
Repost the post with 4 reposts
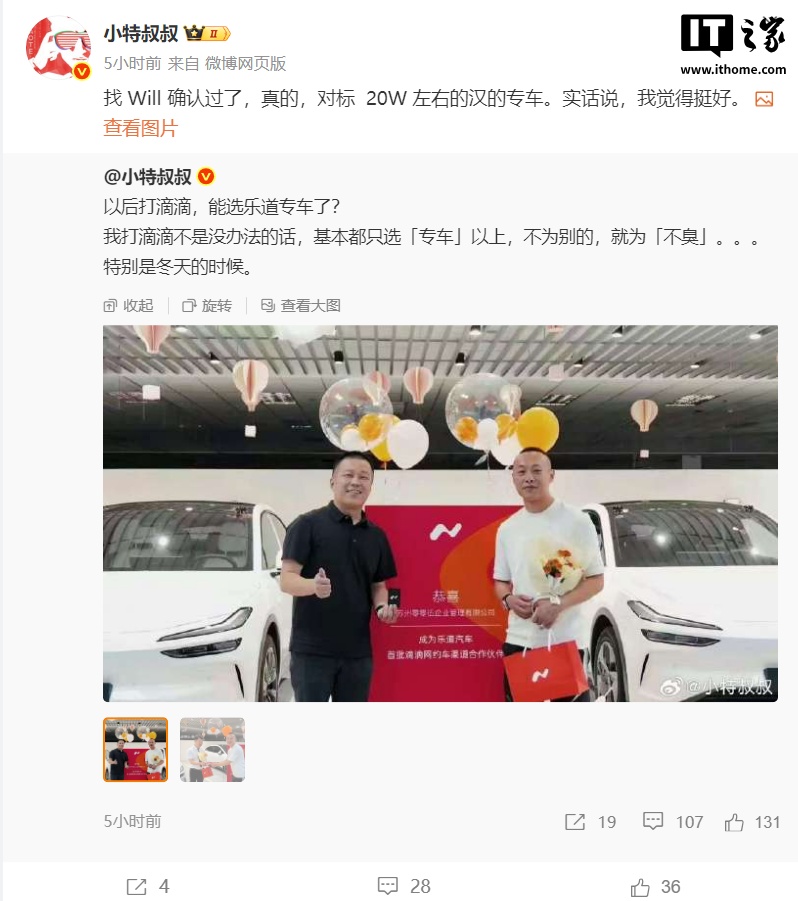[148, 886]
